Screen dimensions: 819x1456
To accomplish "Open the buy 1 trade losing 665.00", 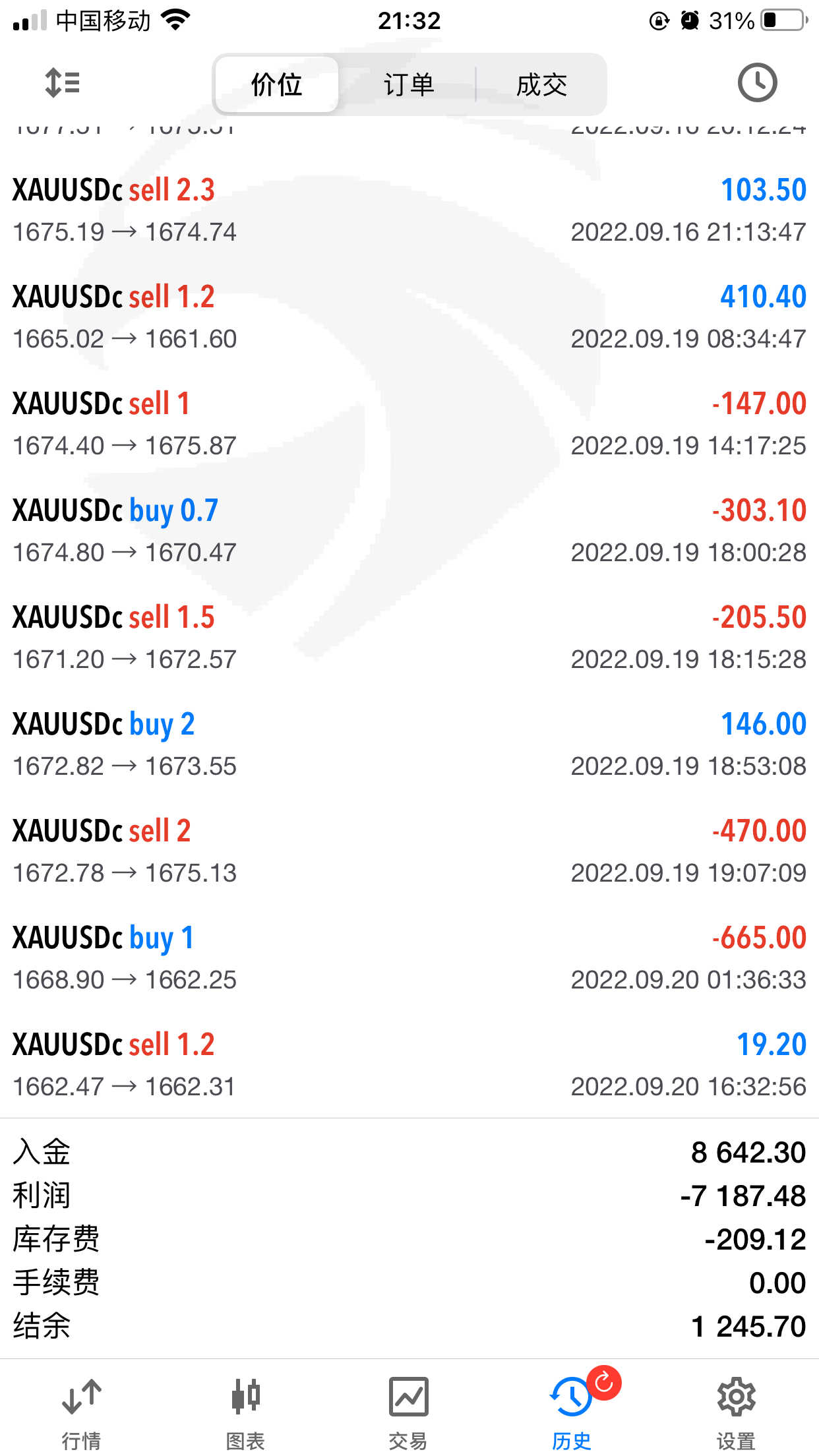I will click(409, 957).
